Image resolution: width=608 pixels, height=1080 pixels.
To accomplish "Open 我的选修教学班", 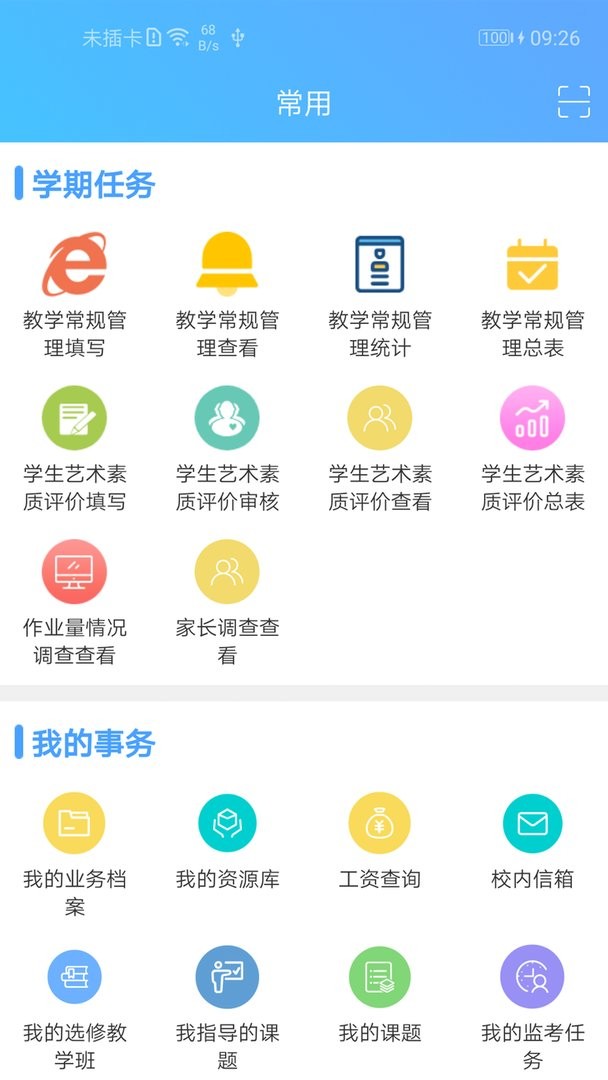I will pos(75,977).
